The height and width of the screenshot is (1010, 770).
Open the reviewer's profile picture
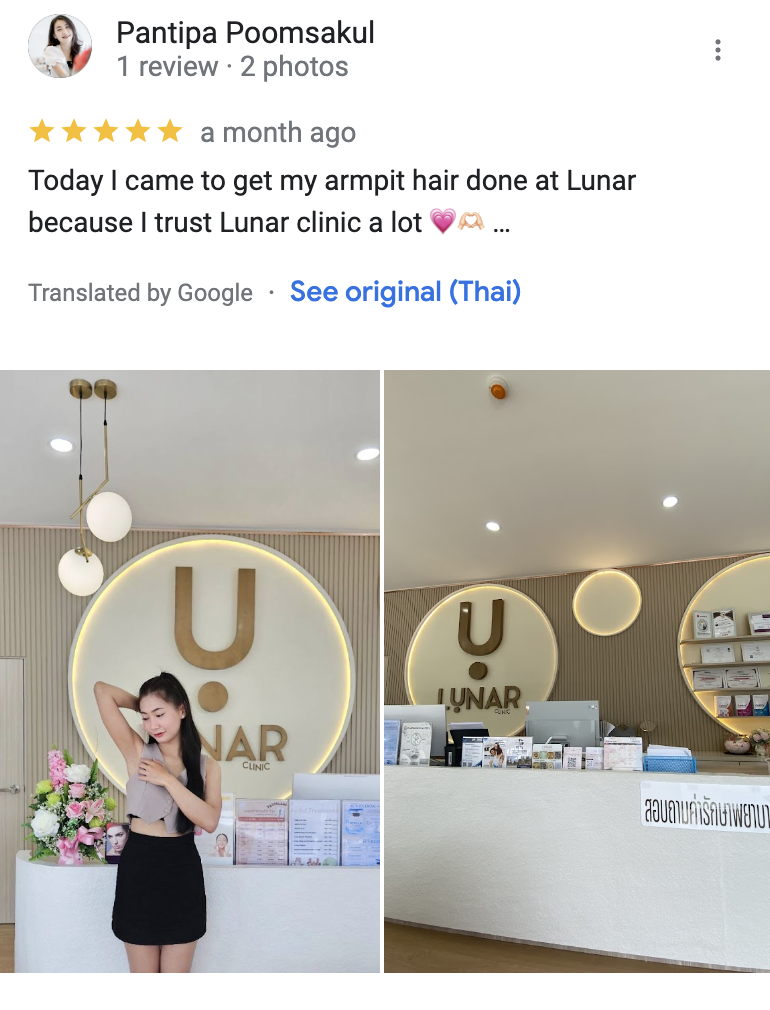point(60,47)
